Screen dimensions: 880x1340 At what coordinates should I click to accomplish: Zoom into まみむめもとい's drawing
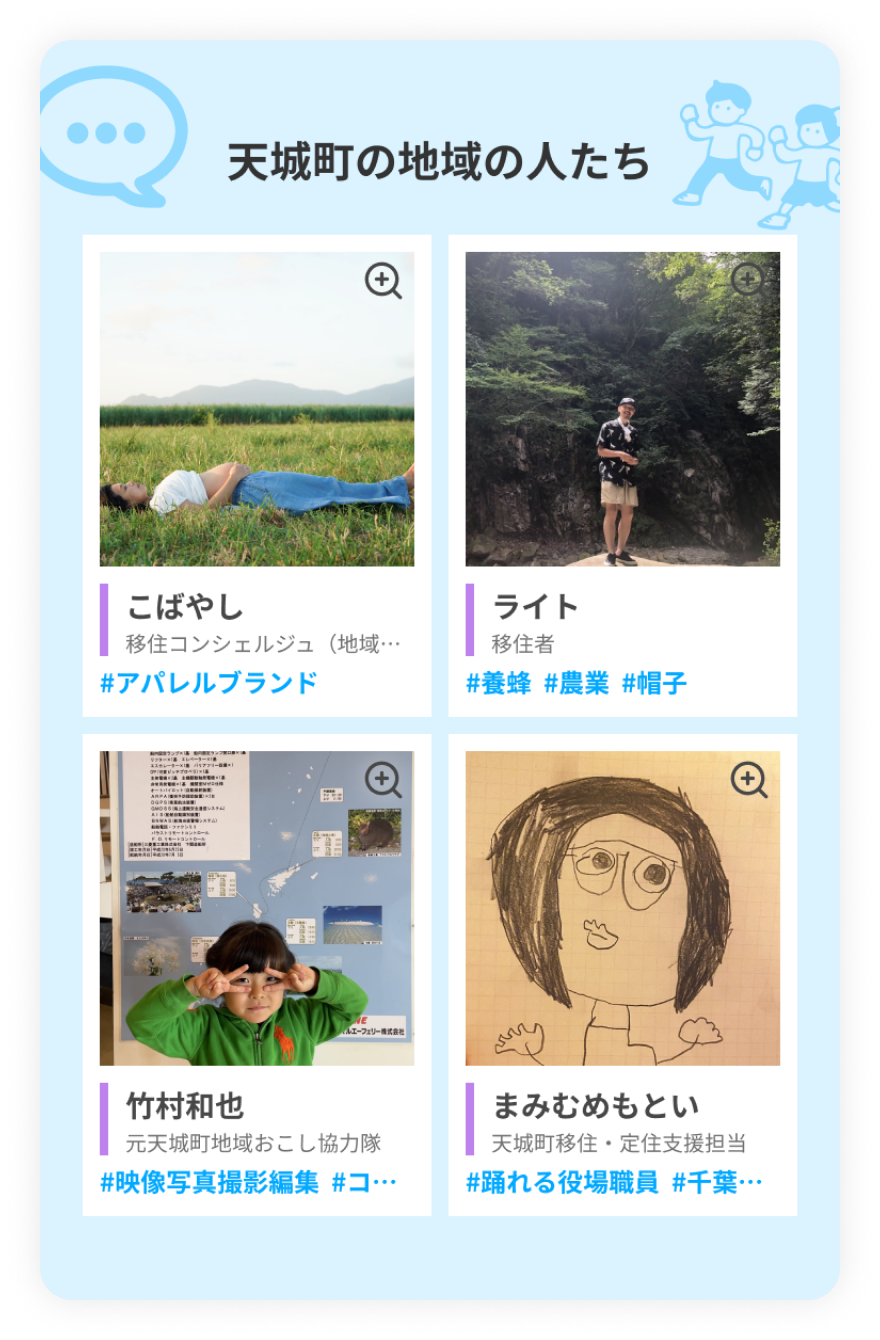[x=749, y=780]
